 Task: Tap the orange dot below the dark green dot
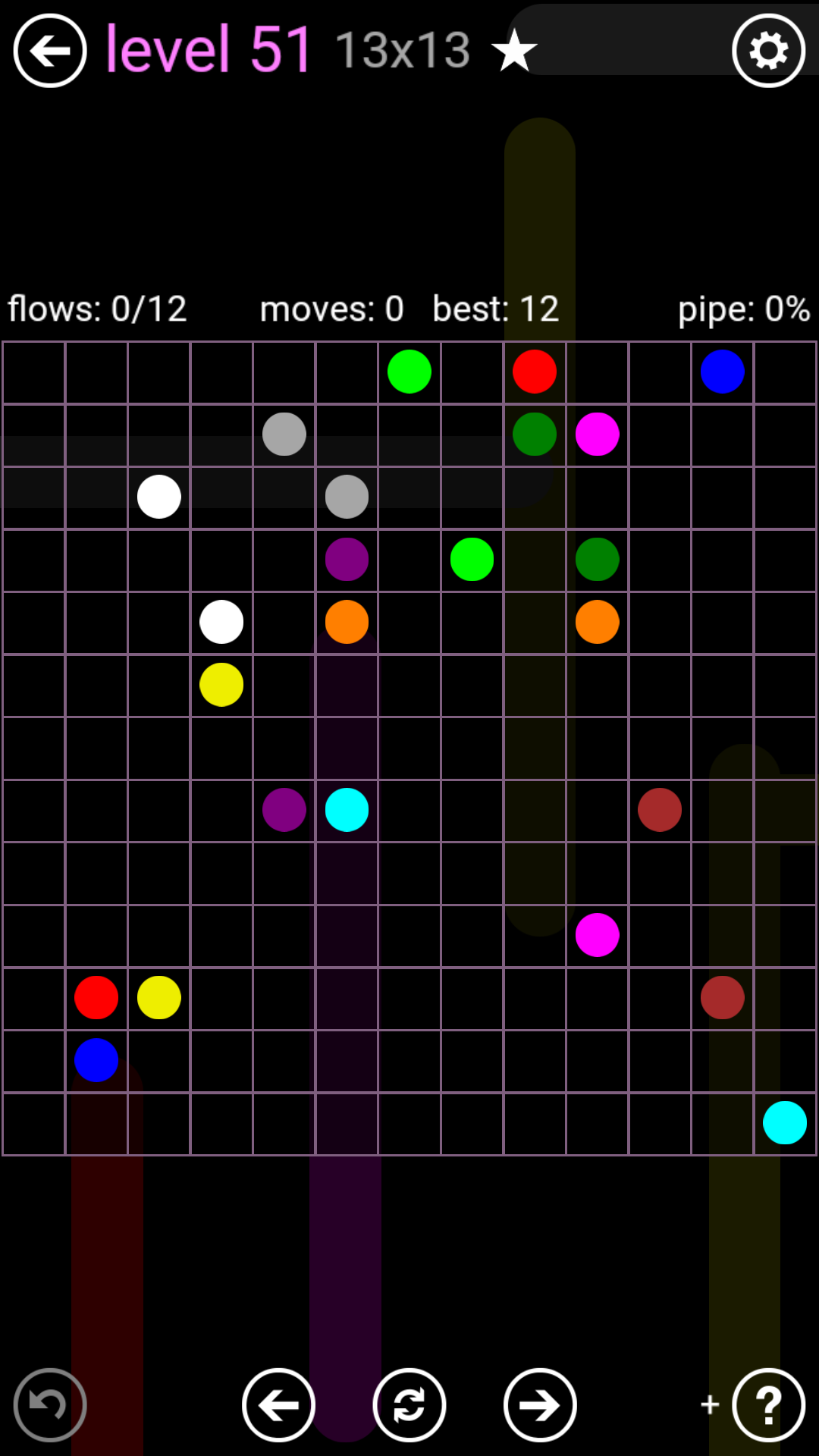tap(598, 622)
